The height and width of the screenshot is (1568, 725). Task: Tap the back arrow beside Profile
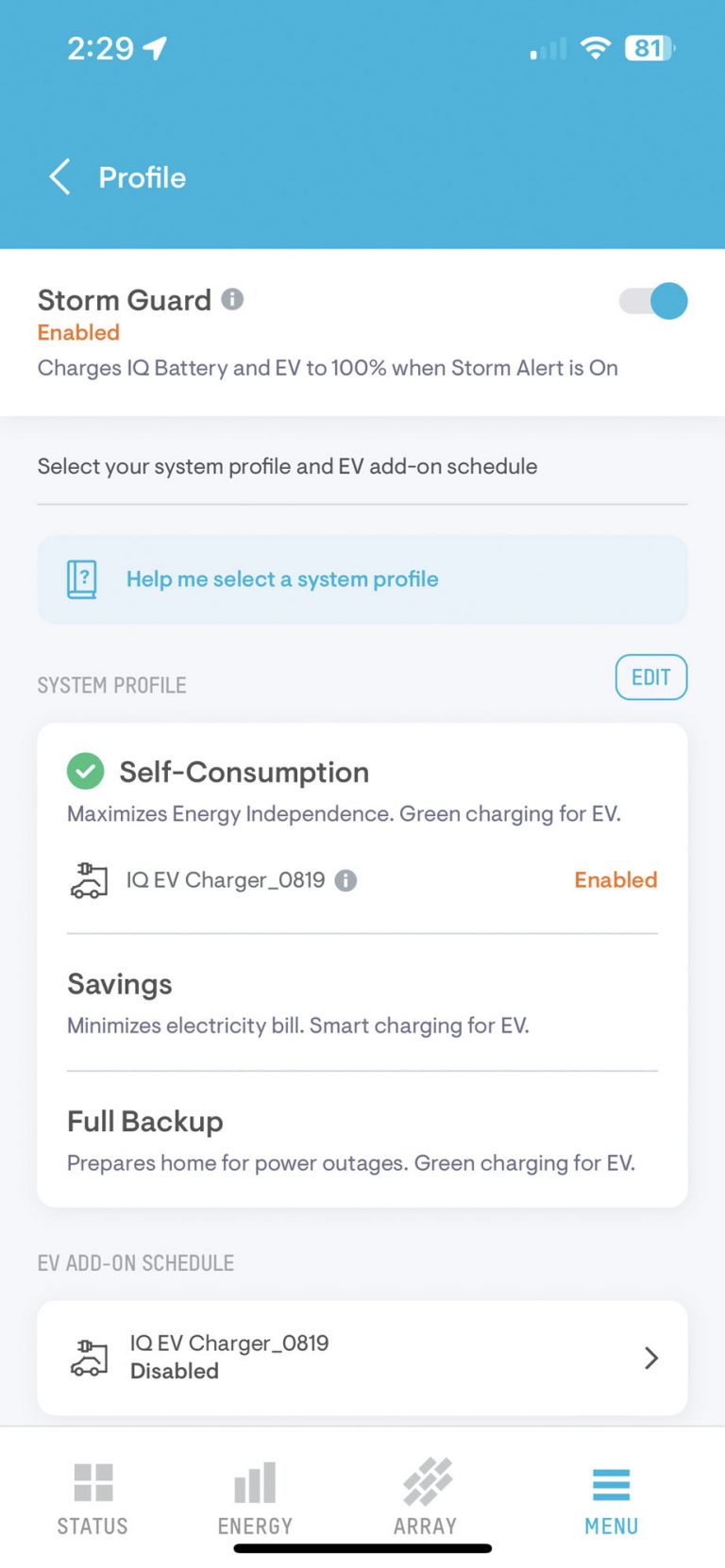(59, 176)
